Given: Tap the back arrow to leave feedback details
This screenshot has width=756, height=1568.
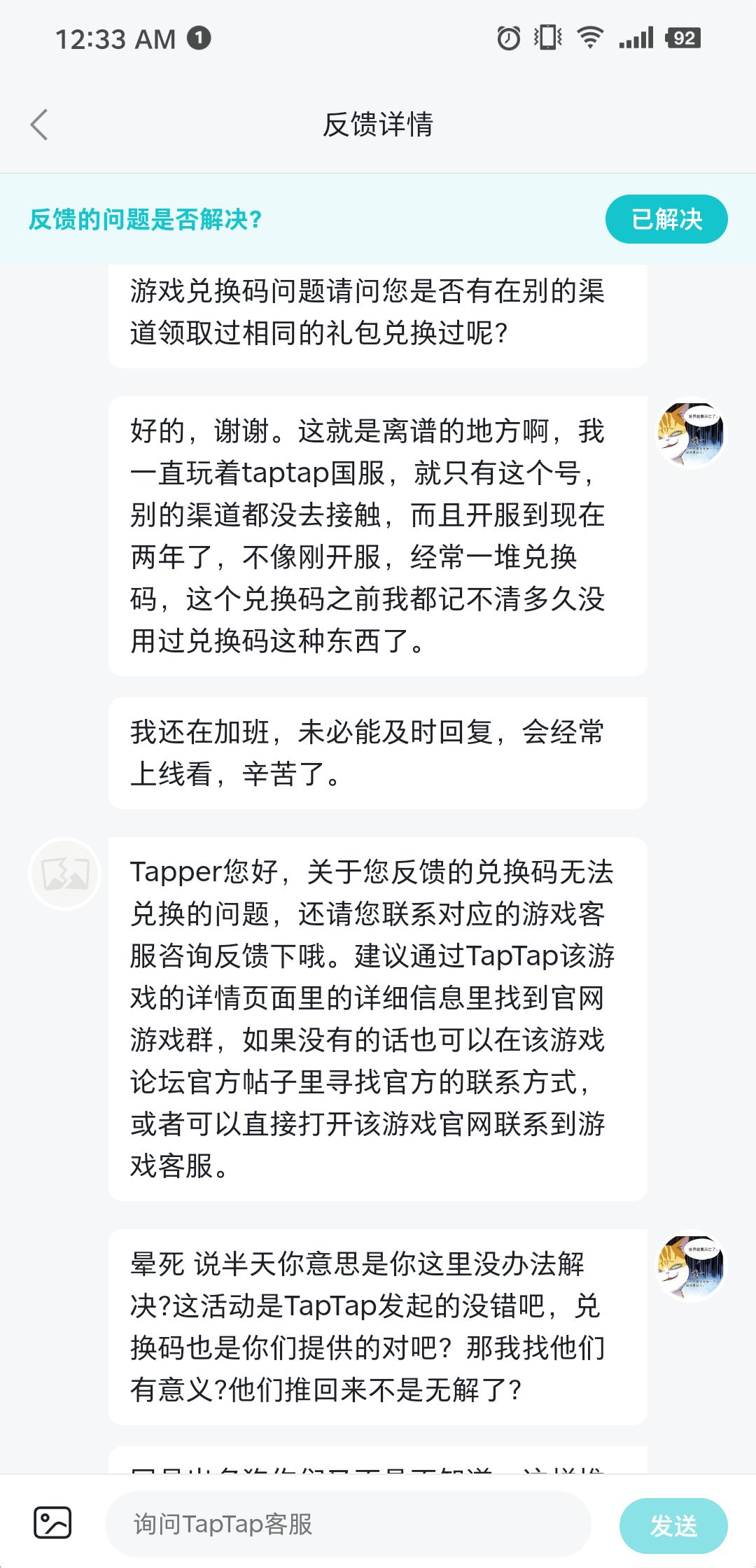Looking at the screenshot, I should point(40,123).
